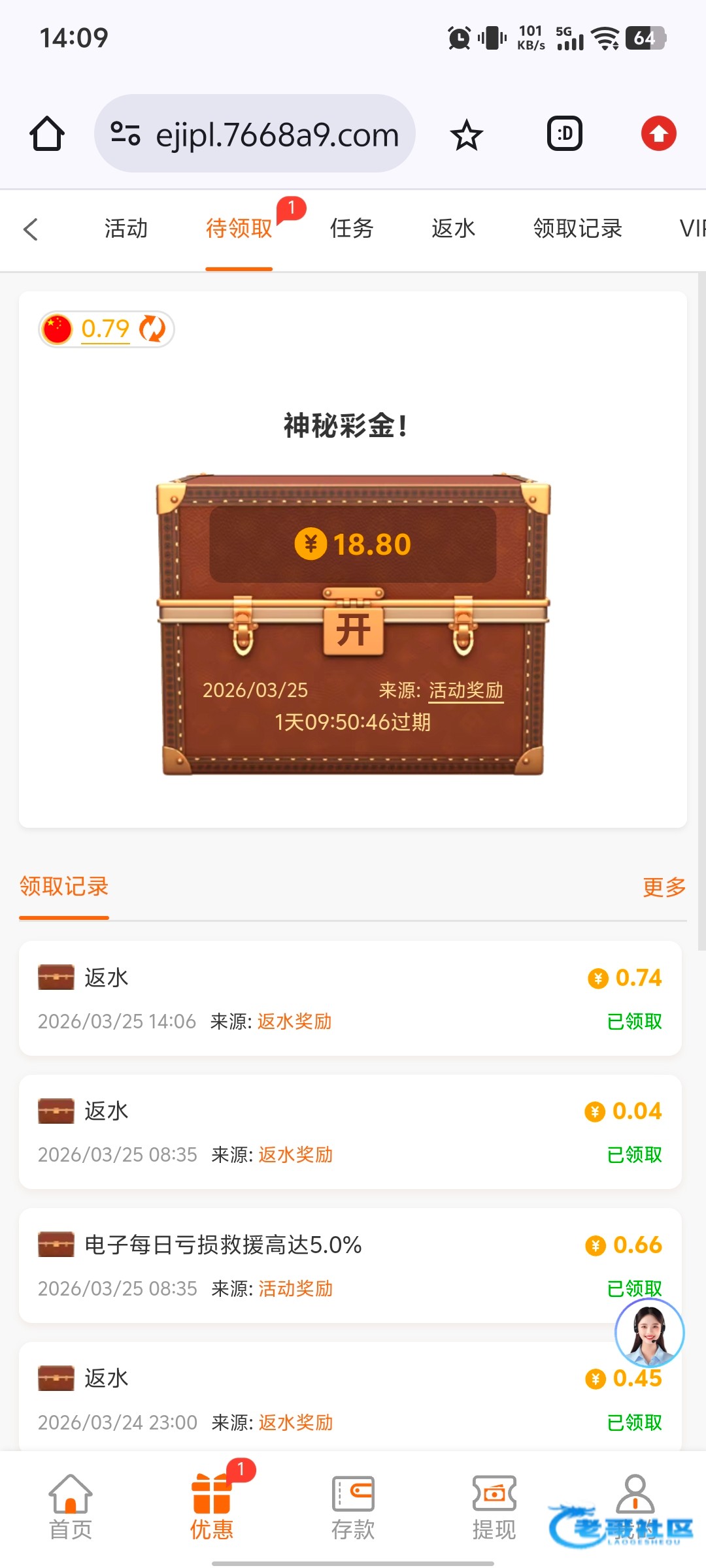Switch to the 领取记录 top tab
Image resolution: width=706 pixels, height=1568 pixels.
(577, 229)
